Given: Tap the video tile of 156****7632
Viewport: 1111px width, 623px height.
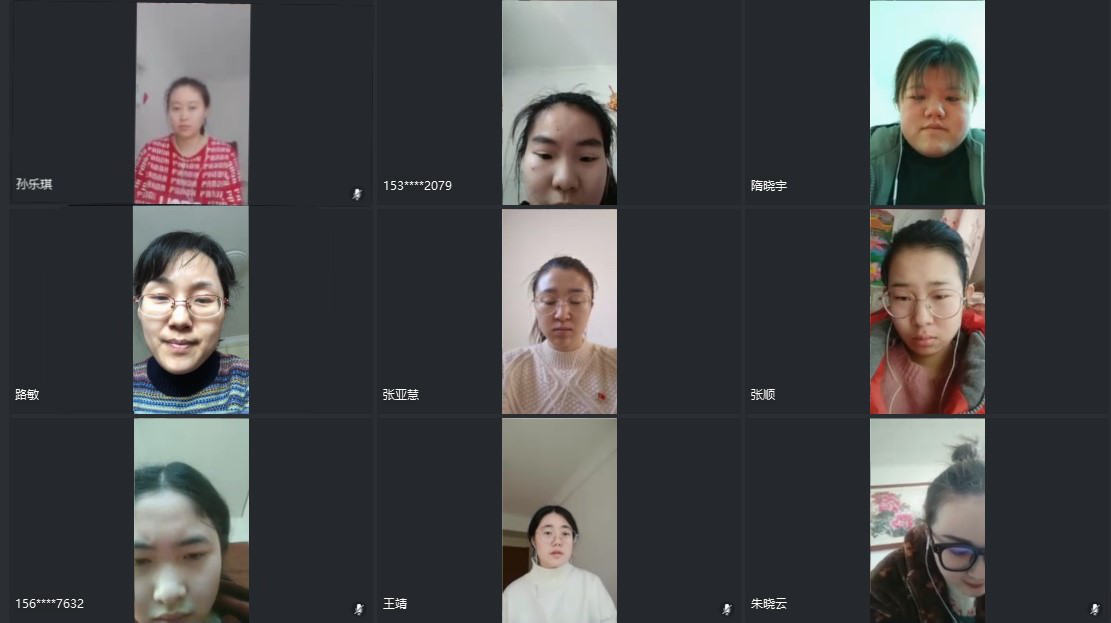Looking at the screenshot, I should coord(190,520).
